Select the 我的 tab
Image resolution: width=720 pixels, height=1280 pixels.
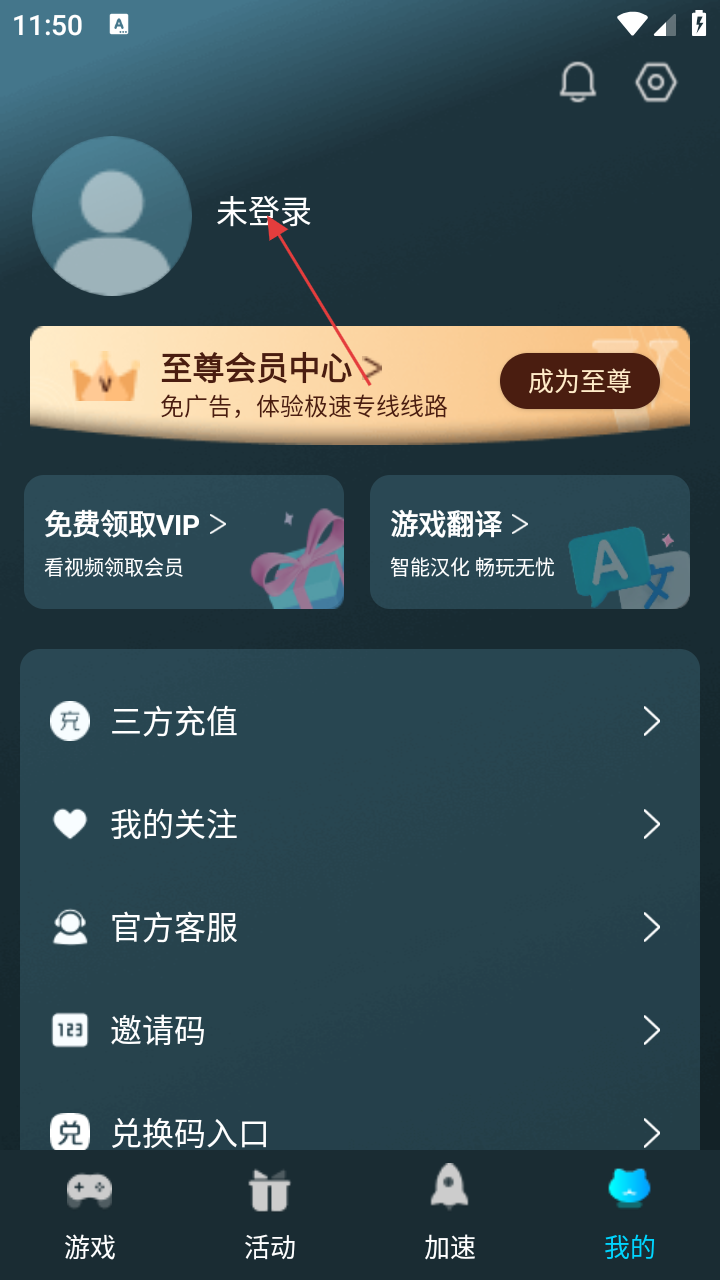pos(630,1216)
